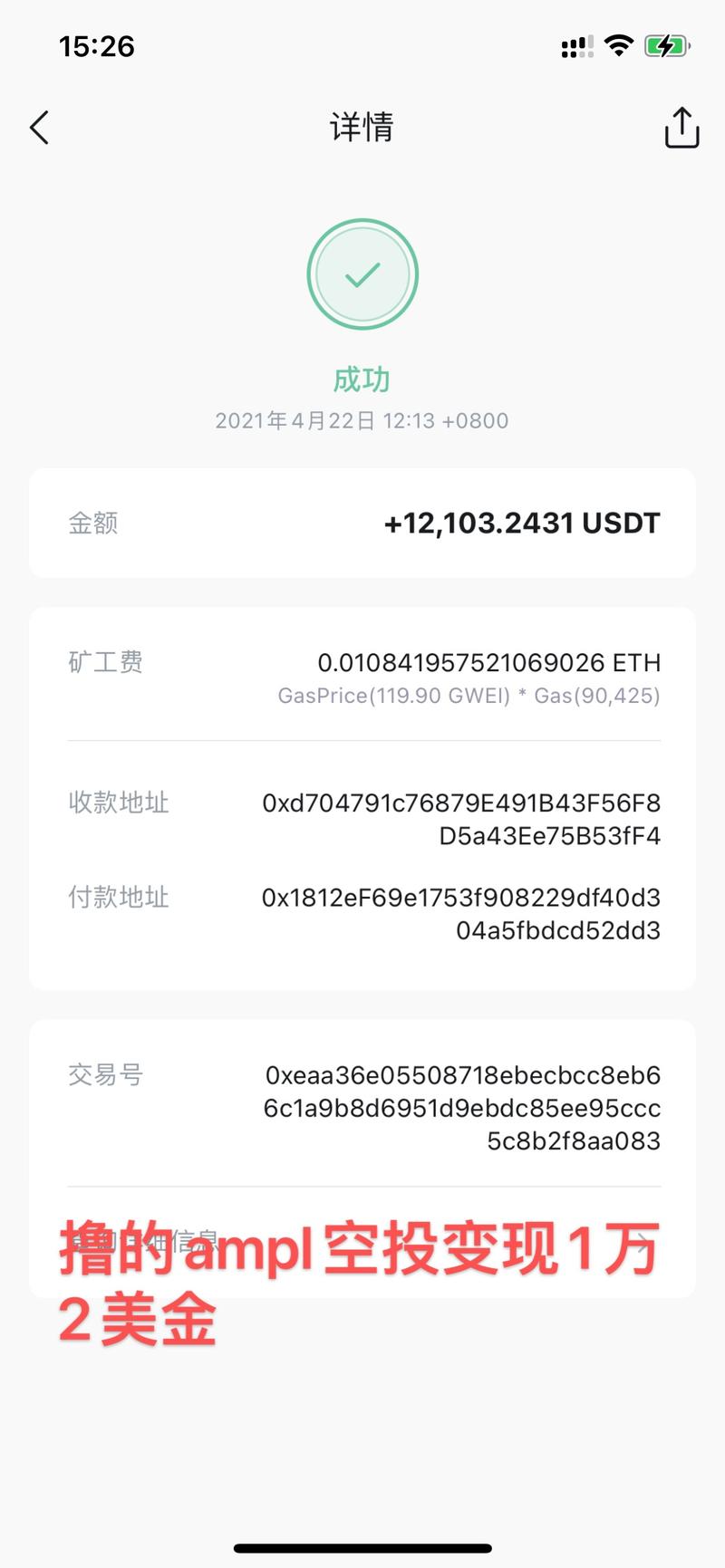Image resolution: width=725 pixels, height=1568 pixels.
Task: Tap the home indicator bar at bottom
Action: [x=362, y=1544]
